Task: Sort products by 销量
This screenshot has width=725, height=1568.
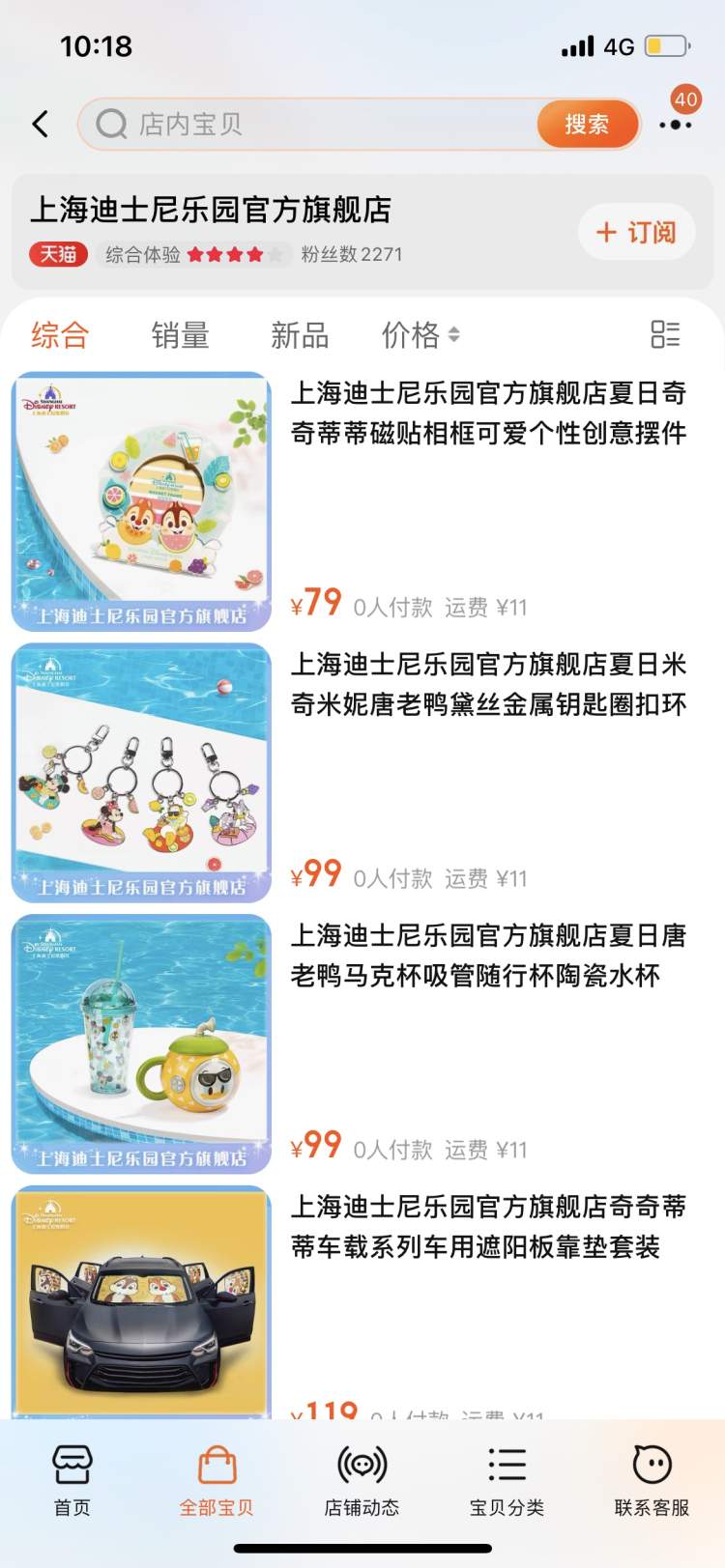Action: coord(180,335)
